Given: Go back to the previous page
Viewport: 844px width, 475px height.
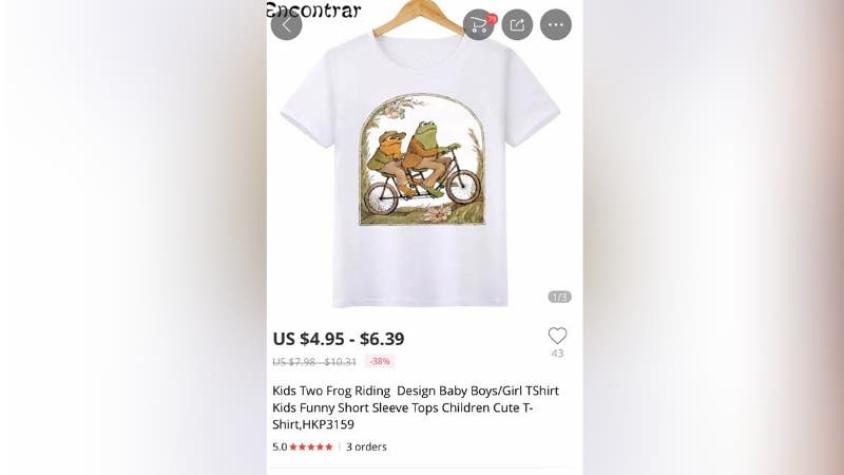Looking at the screenshot, I should [x=286, y=25].
